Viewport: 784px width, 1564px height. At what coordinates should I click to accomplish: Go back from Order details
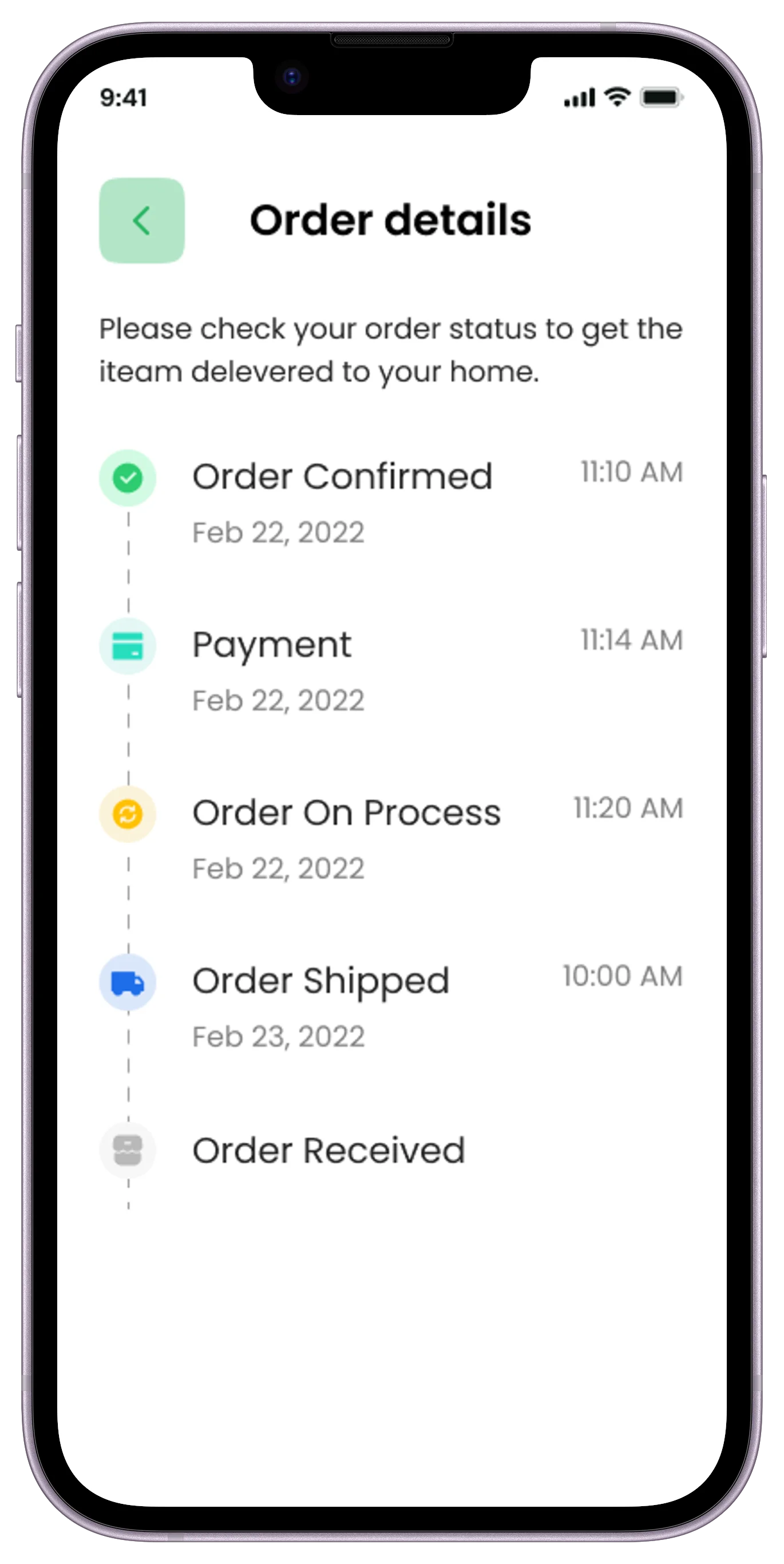pos(141,220)
